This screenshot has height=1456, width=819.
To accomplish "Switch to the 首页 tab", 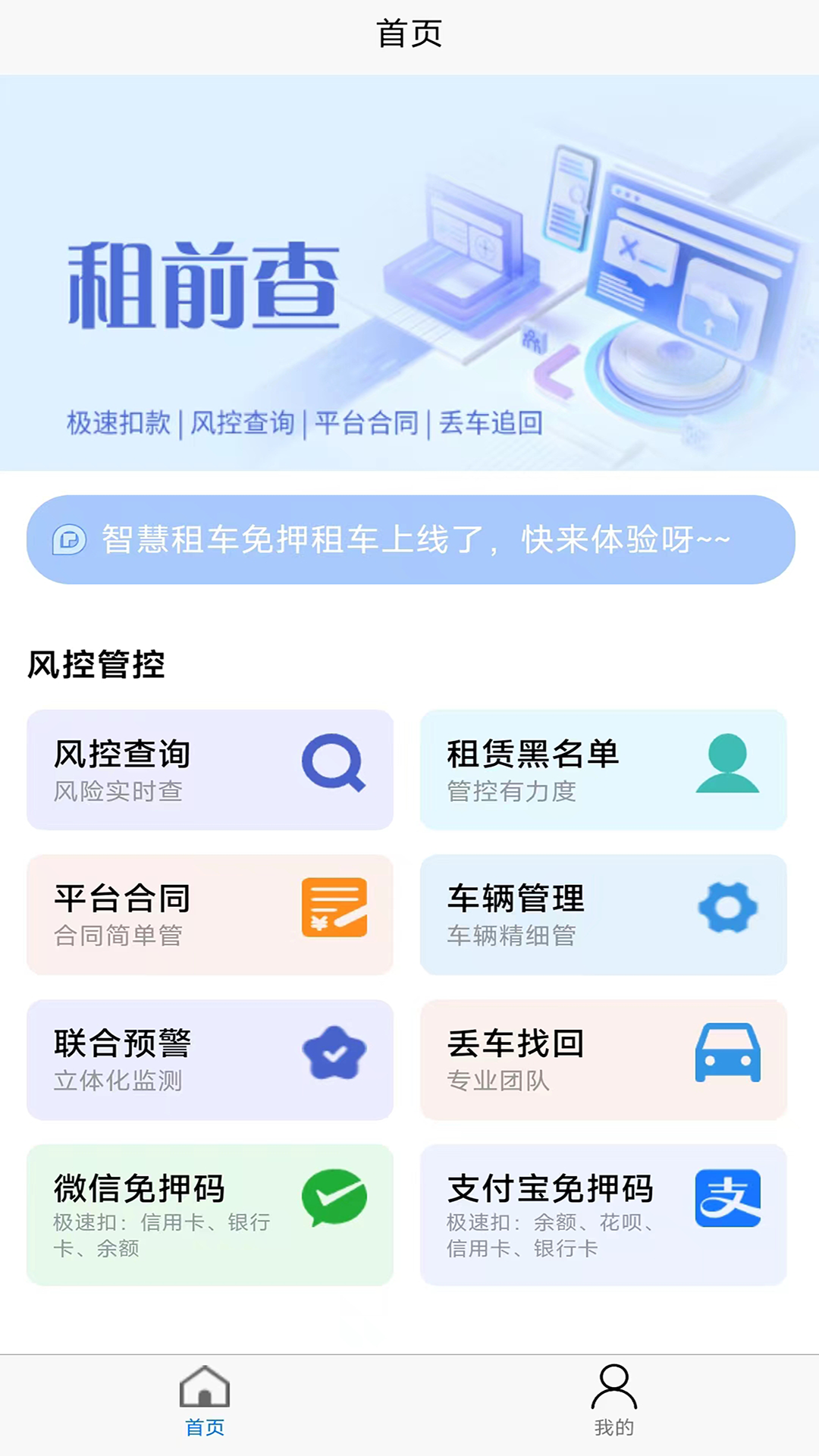I will [x=205, y=1401].
